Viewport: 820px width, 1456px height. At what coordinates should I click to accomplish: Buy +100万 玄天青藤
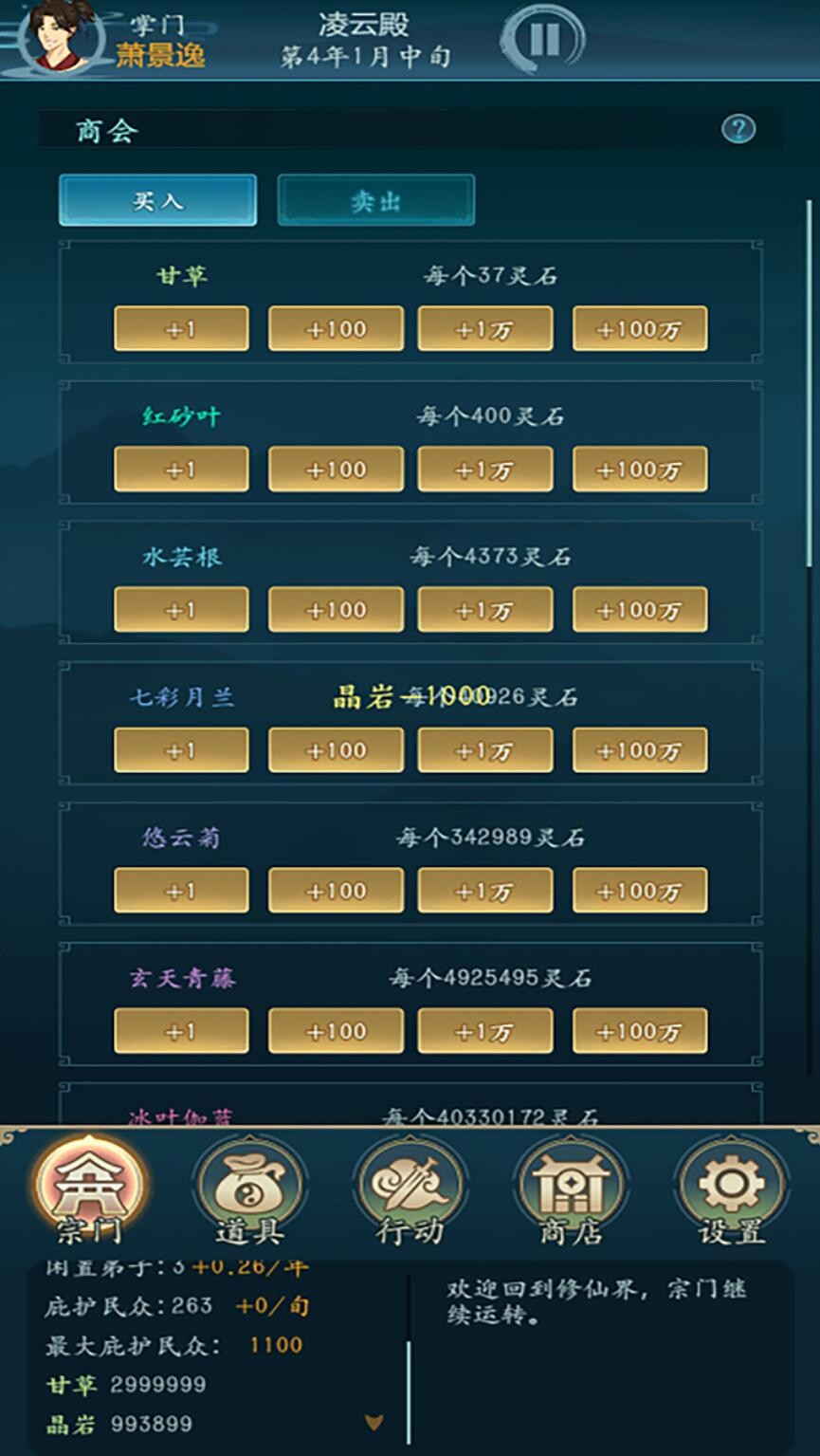tap(639, 1031)
